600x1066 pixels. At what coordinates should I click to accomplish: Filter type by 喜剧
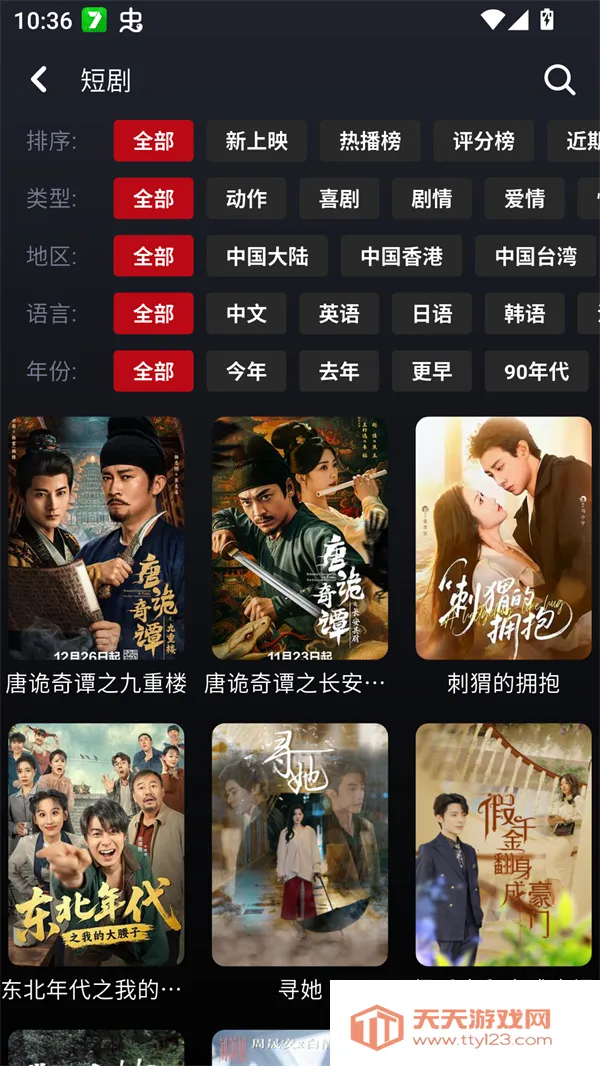click(339, 199)
